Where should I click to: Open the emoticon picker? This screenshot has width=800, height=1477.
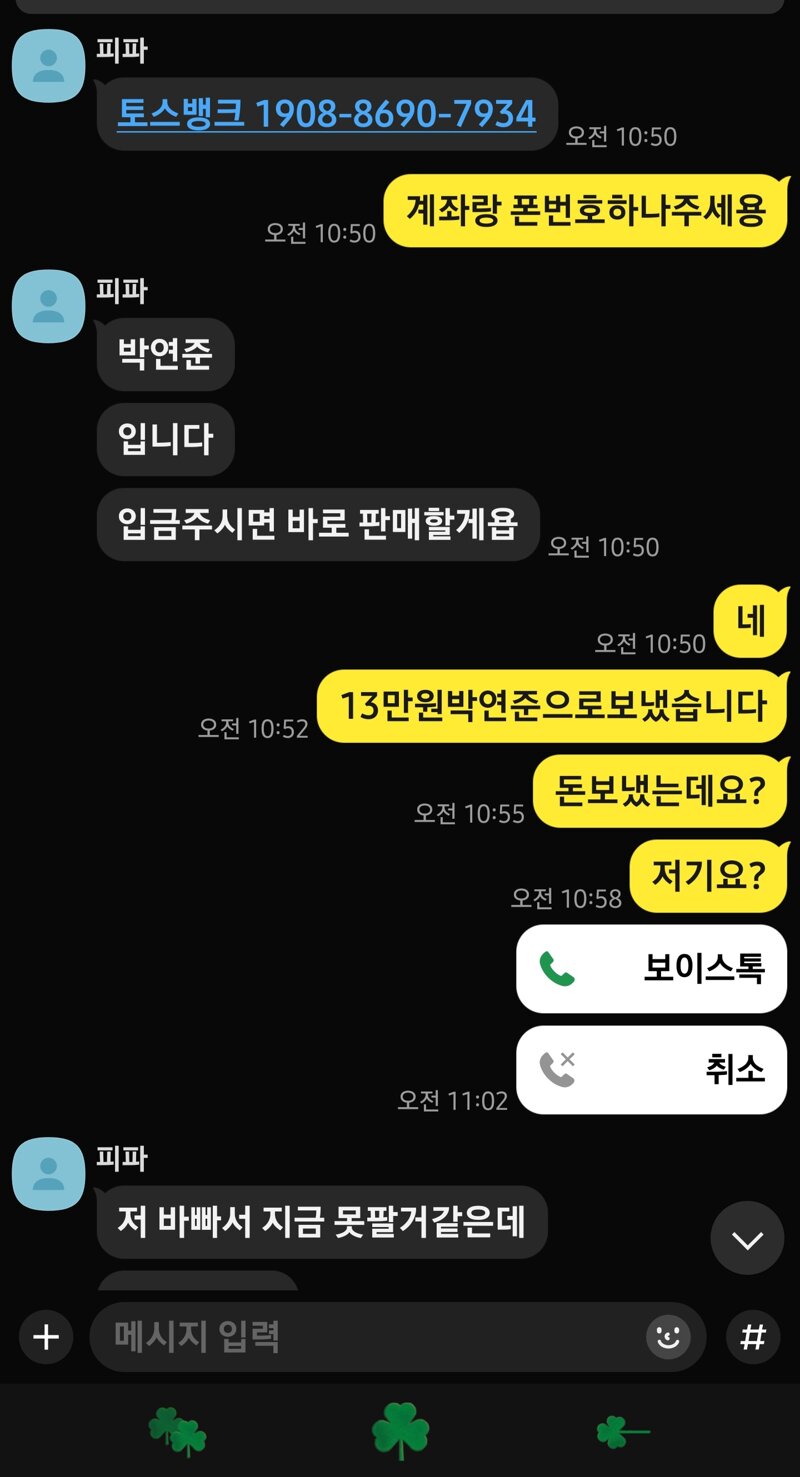[x=668, y=1337]
